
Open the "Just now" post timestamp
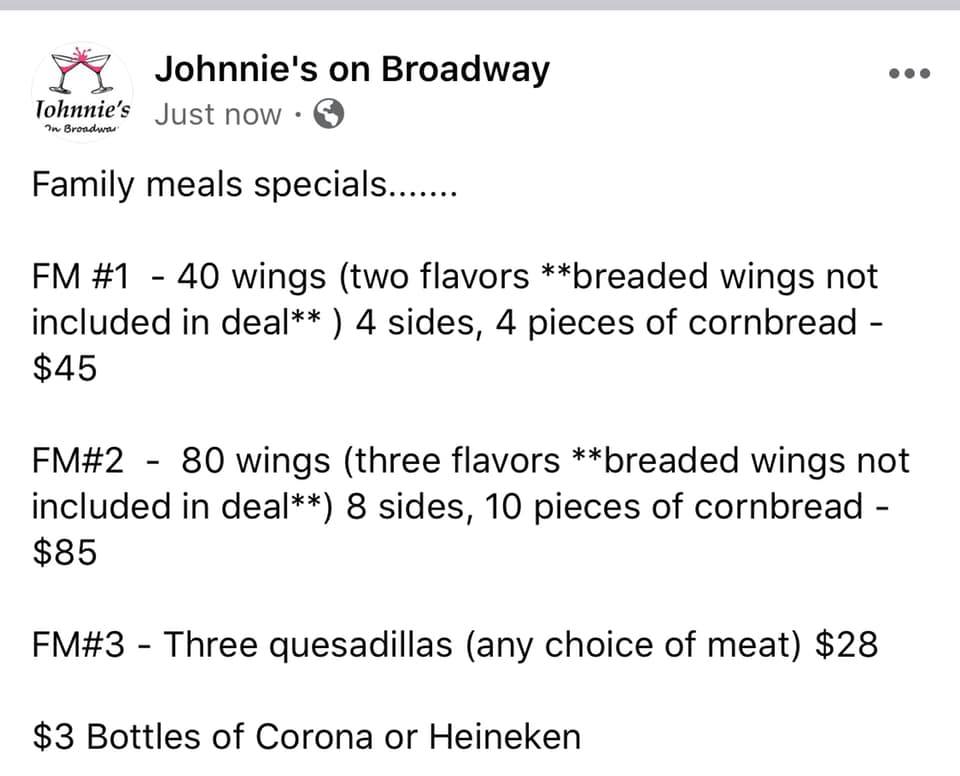pos(218,114)
